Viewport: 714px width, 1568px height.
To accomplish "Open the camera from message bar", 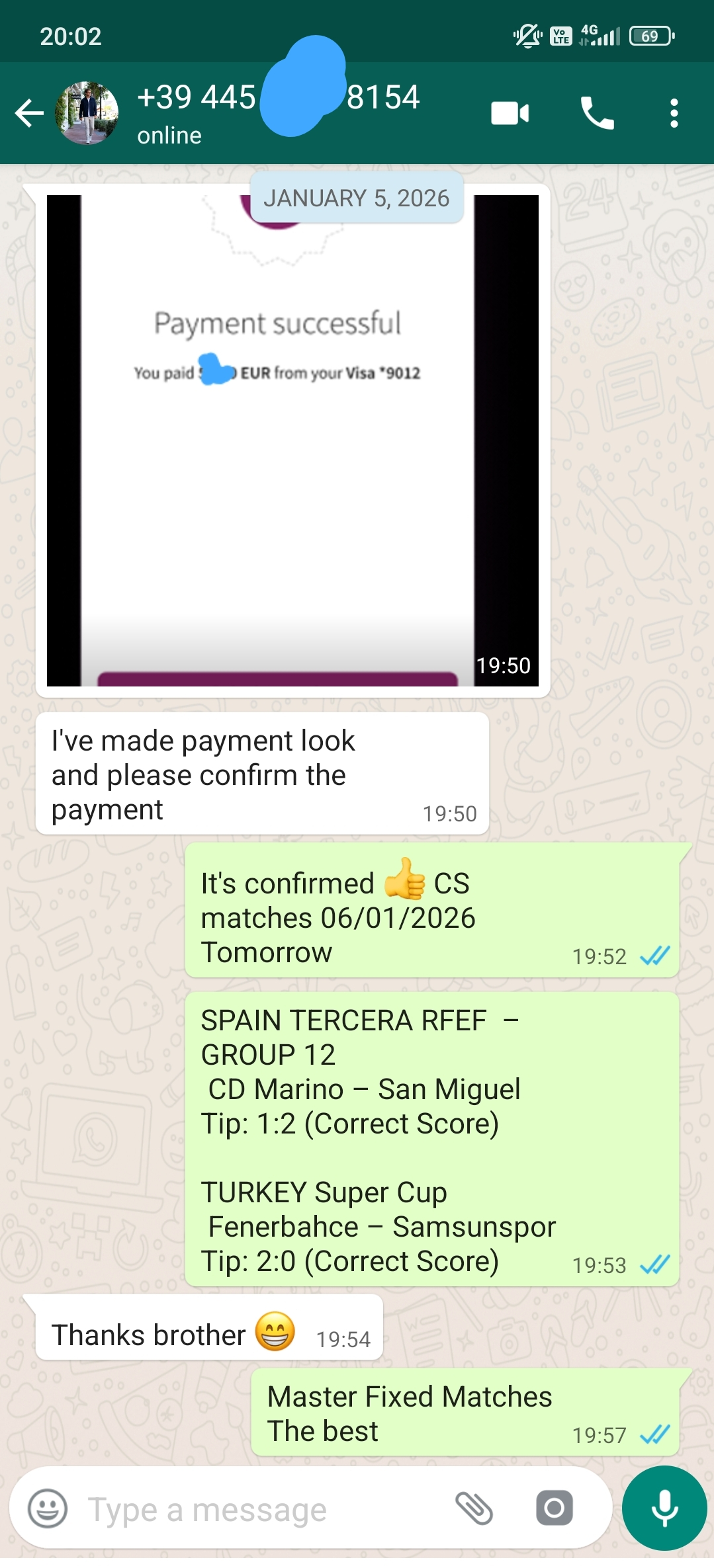I will point(554,1508).
